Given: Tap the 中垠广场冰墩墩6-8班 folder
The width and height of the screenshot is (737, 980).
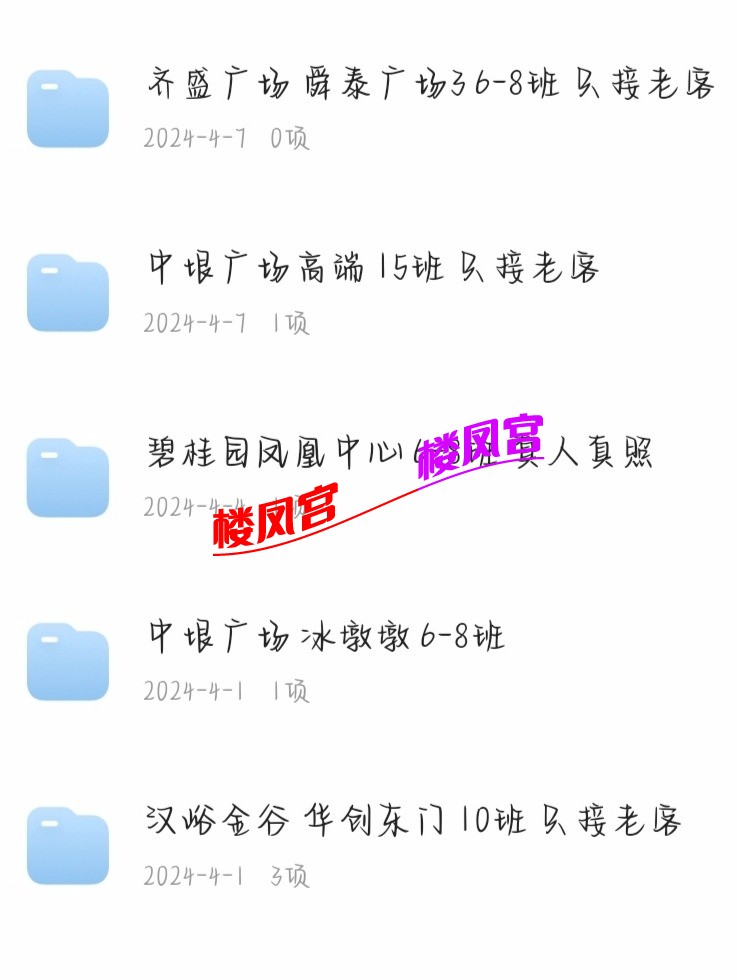Looking at the screenshot, I should click(327, 638).
